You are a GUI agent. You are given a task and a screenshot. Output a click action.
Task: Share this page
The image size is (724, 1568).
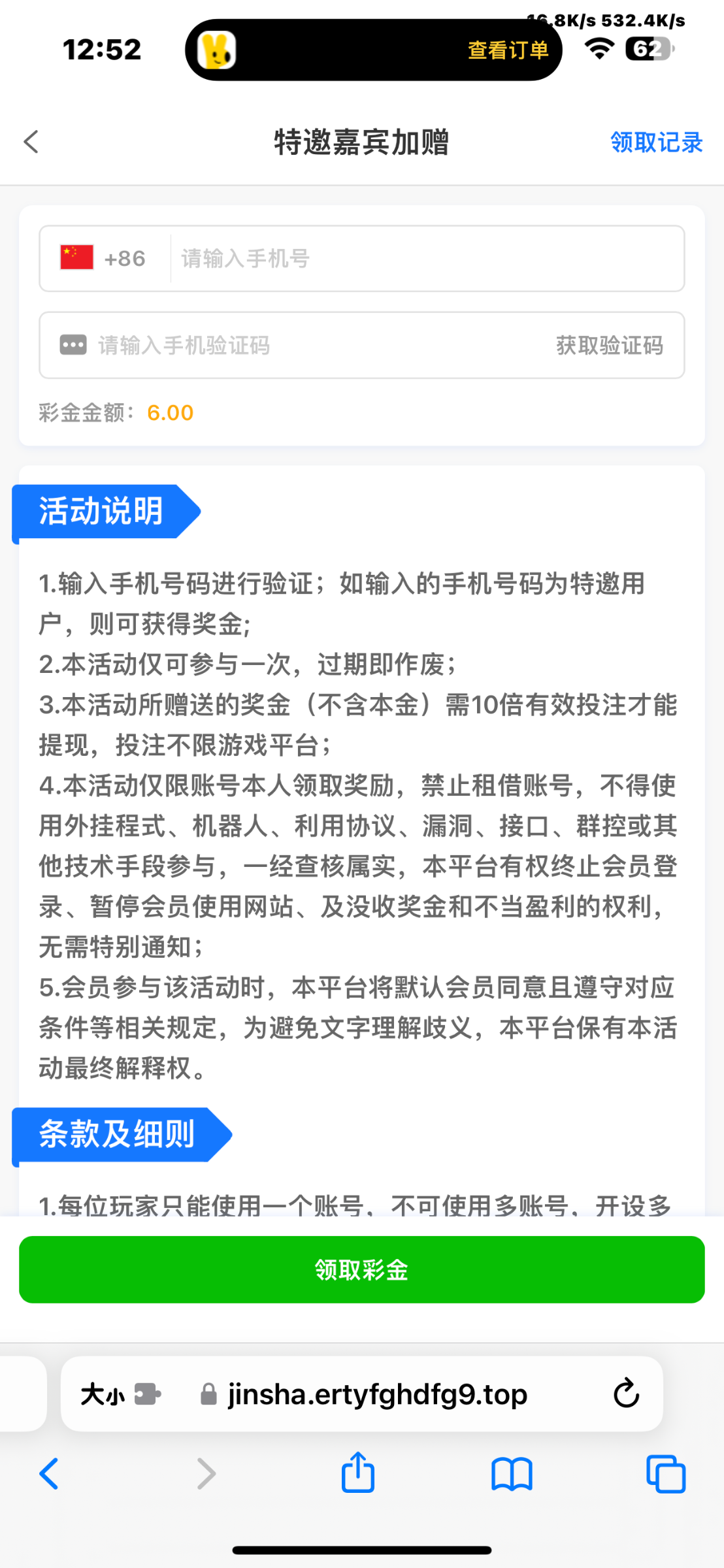pos(357,1473)
